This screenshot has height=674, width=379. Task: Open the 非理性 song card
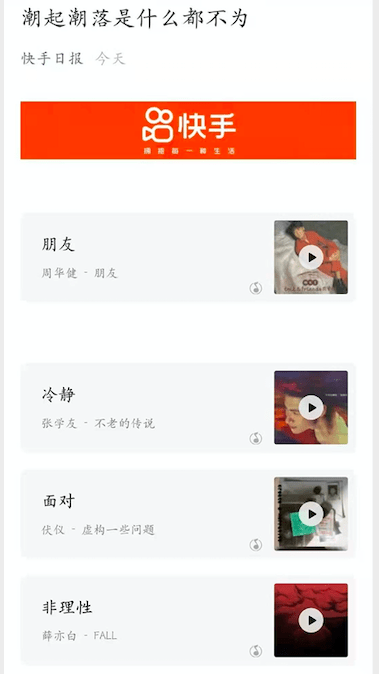188,620
